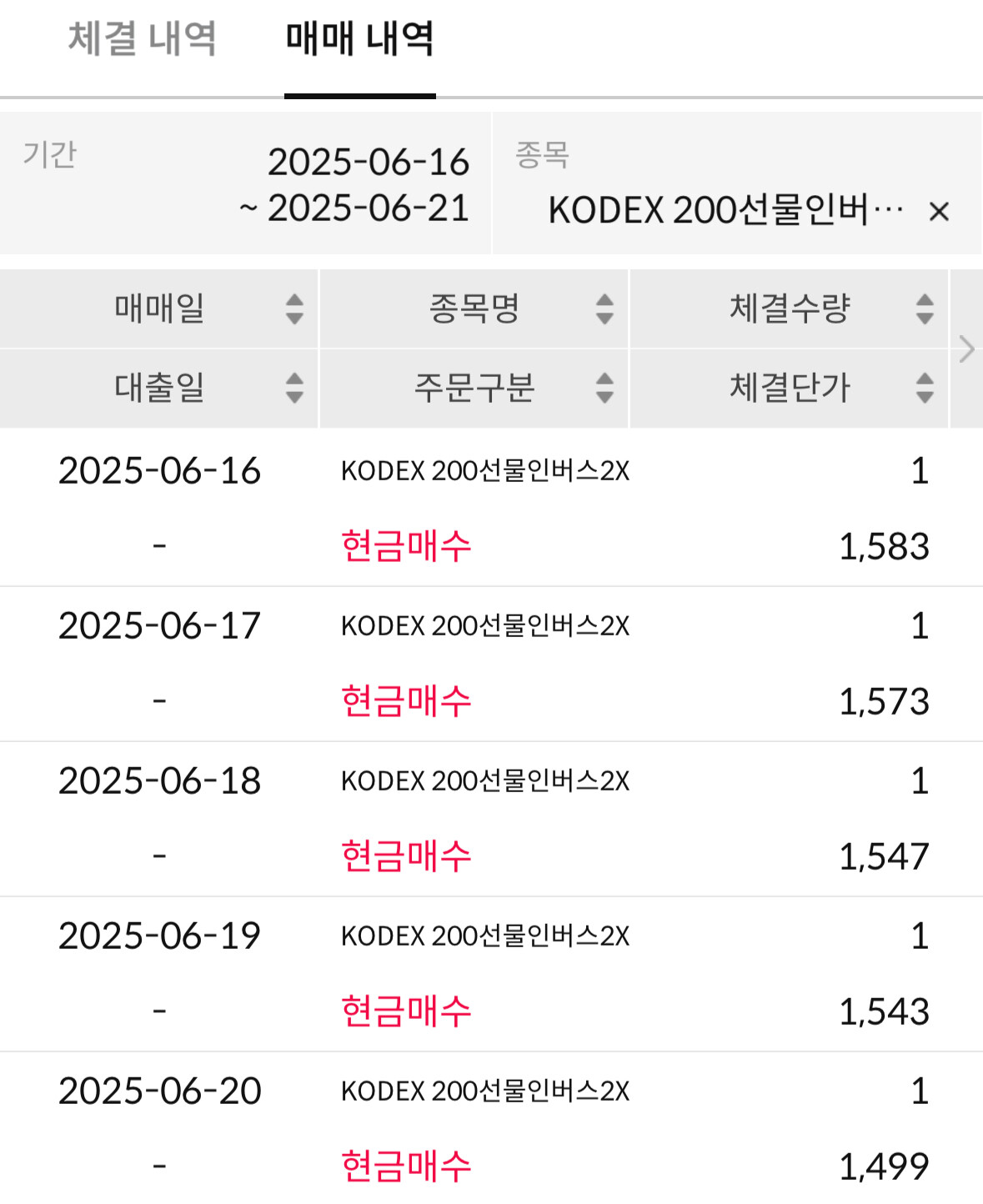Image resolution: width=983 pixels, height=1204 pixels.
Task: Sort by 대출일 column
Action: [158, 388]
